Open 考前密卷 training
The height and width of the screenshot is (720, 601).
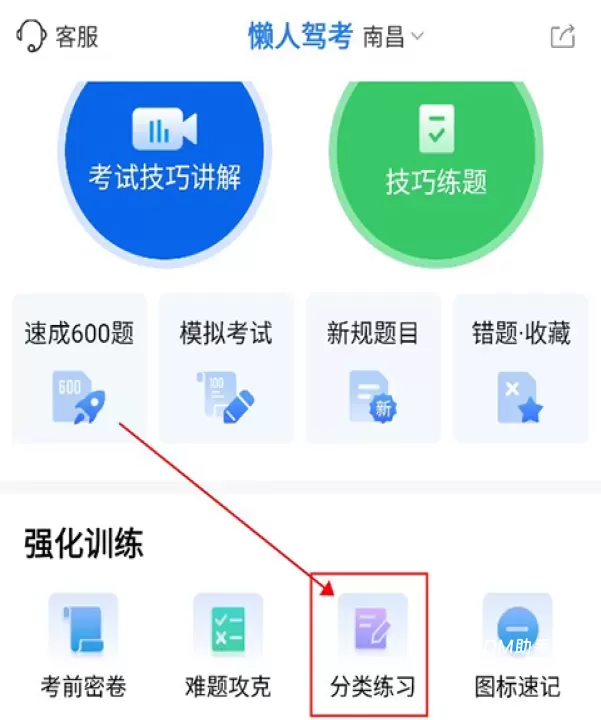tap(83, 647)
